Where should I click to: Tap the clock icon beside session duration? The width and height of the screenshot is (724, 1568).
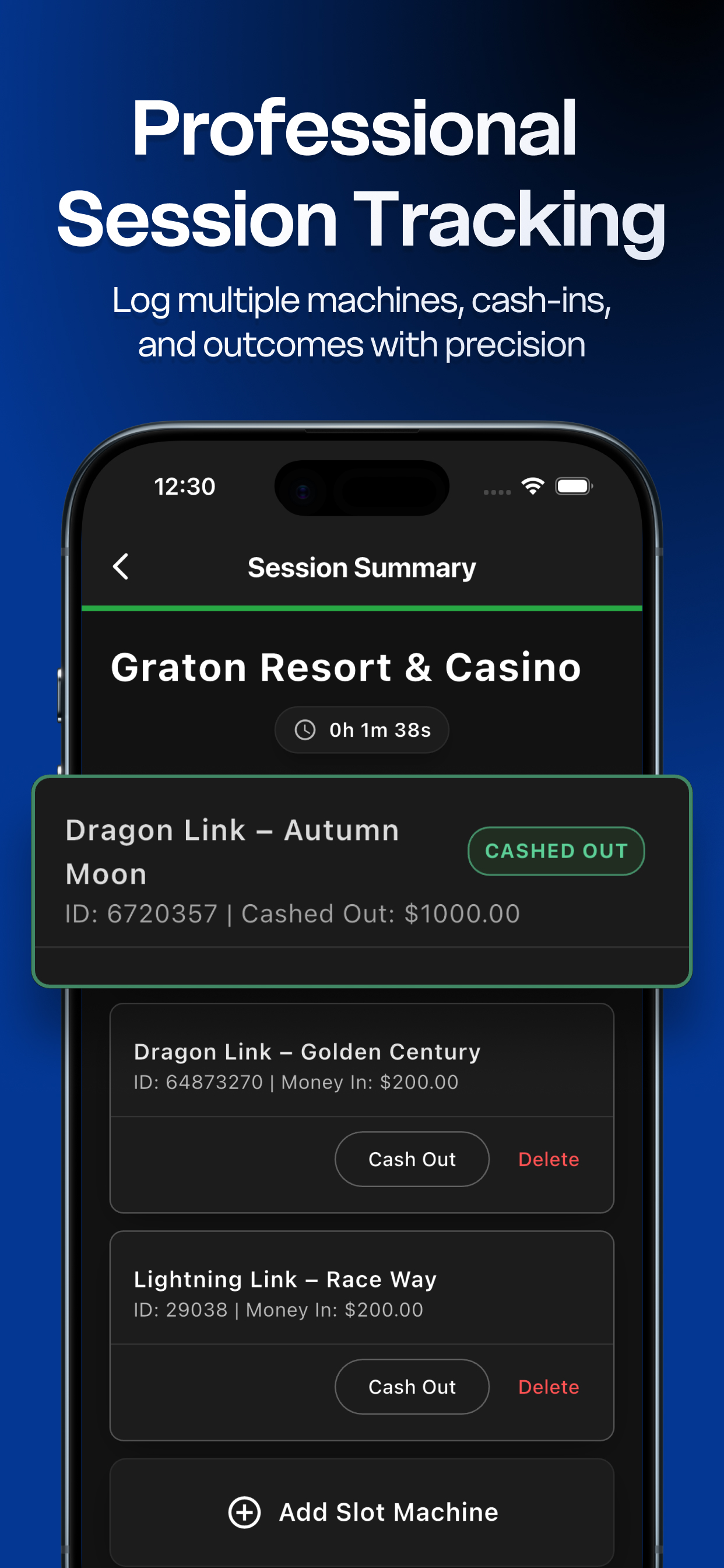coord(307,730)
